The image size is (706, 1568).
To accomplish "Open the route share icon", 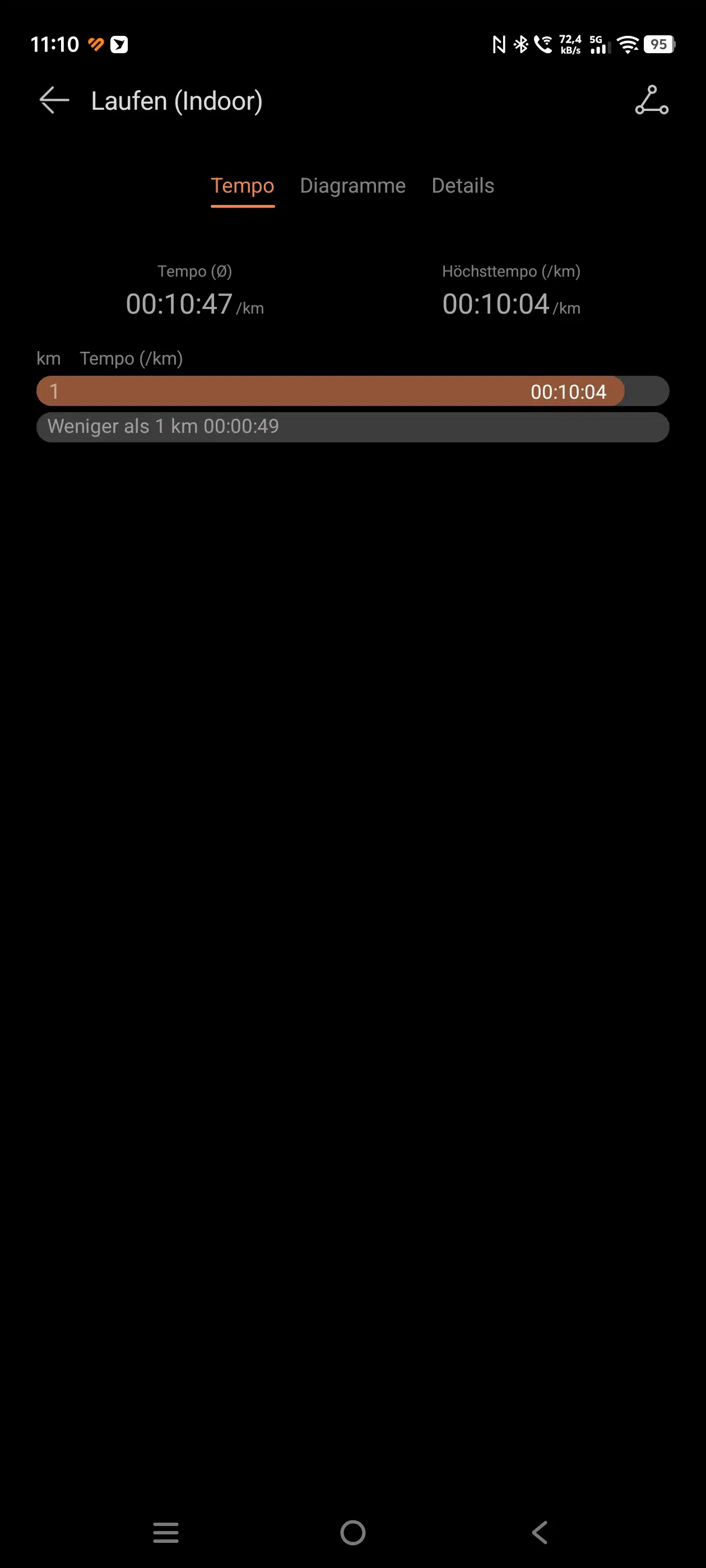I will [651, 100].
